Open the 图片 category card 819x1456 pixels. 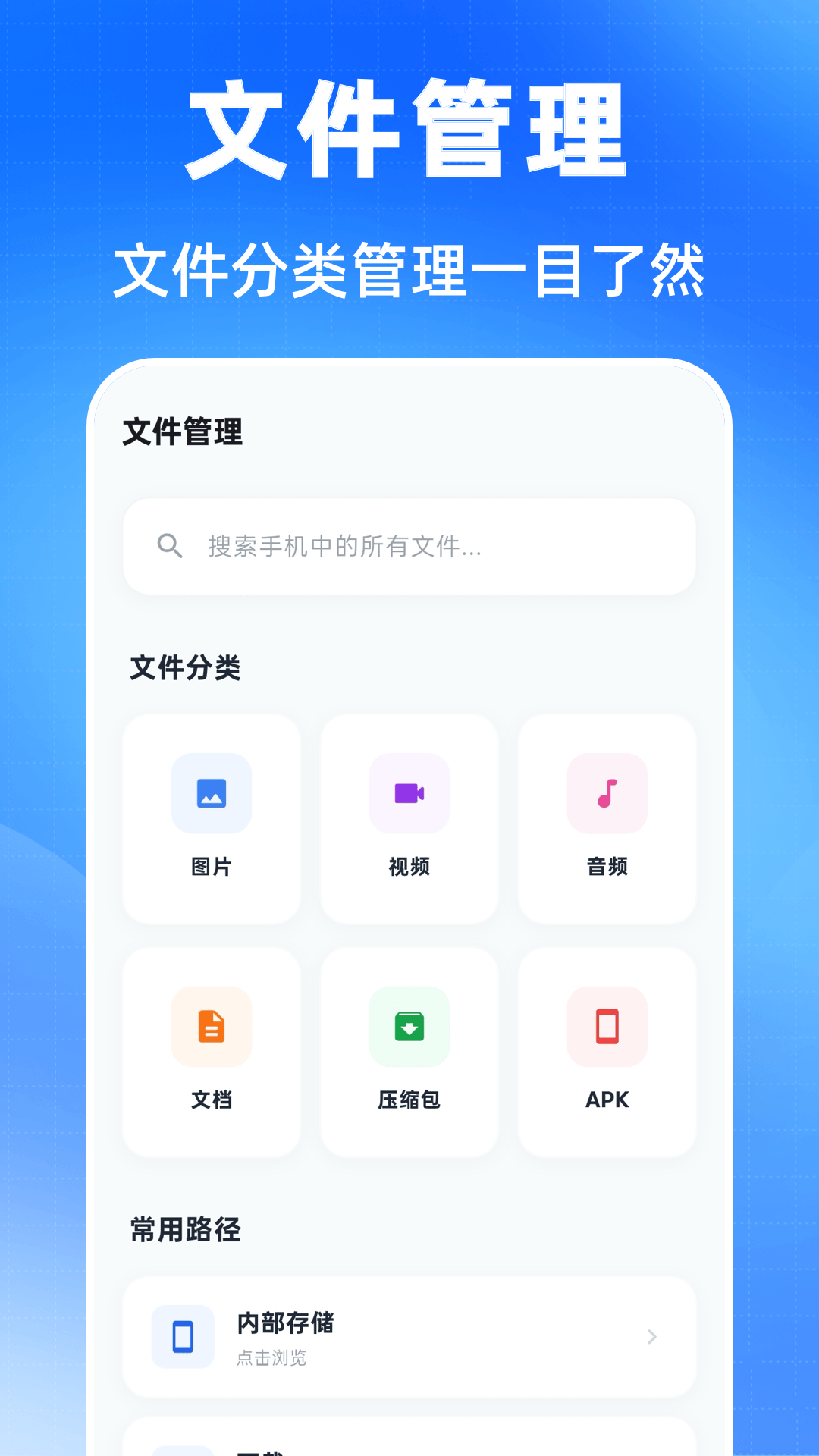point(211,819)
